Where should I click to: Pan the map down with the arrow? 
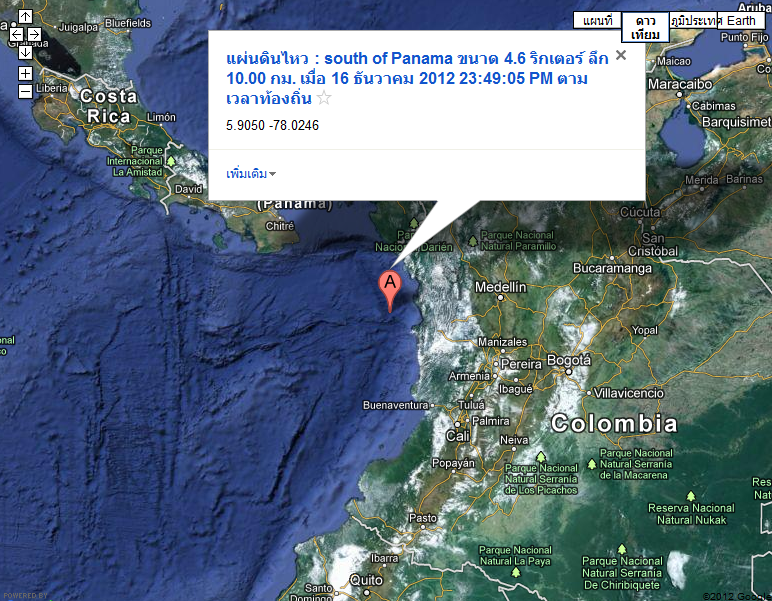pyautogui.click(x=25, y=52)
